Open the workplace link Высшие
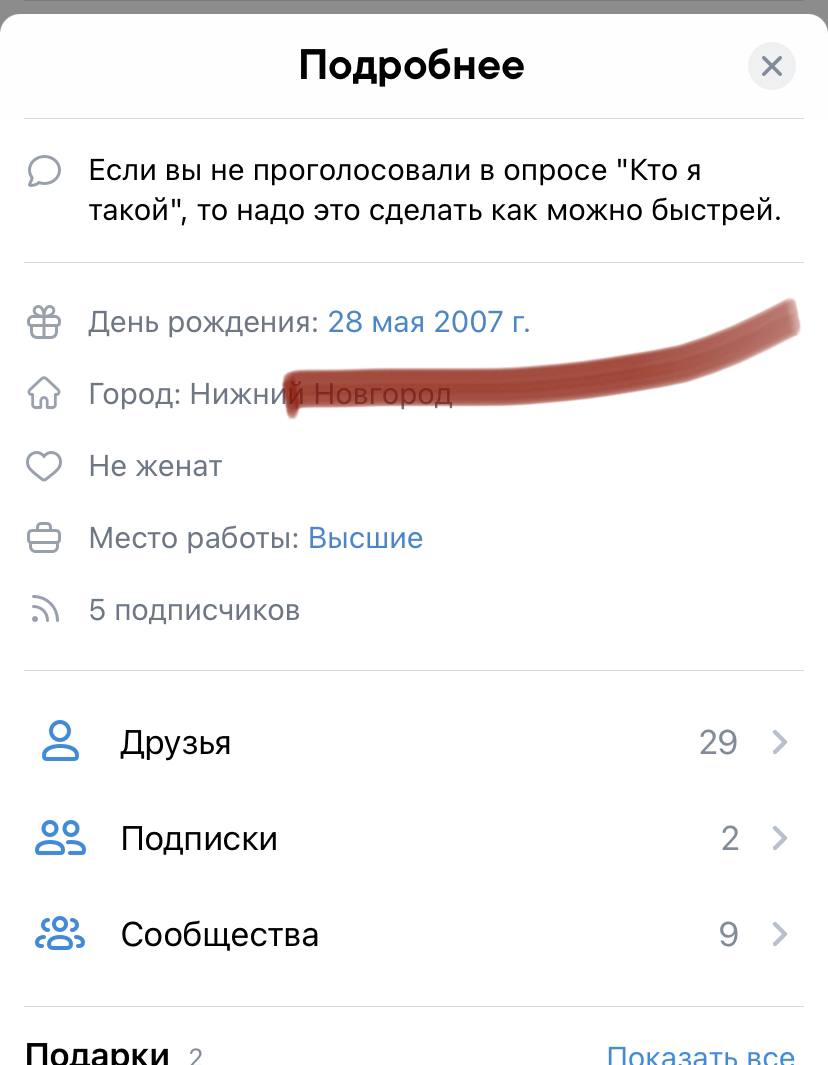This screenshot has height=1065, width=828. pos(365,538)
